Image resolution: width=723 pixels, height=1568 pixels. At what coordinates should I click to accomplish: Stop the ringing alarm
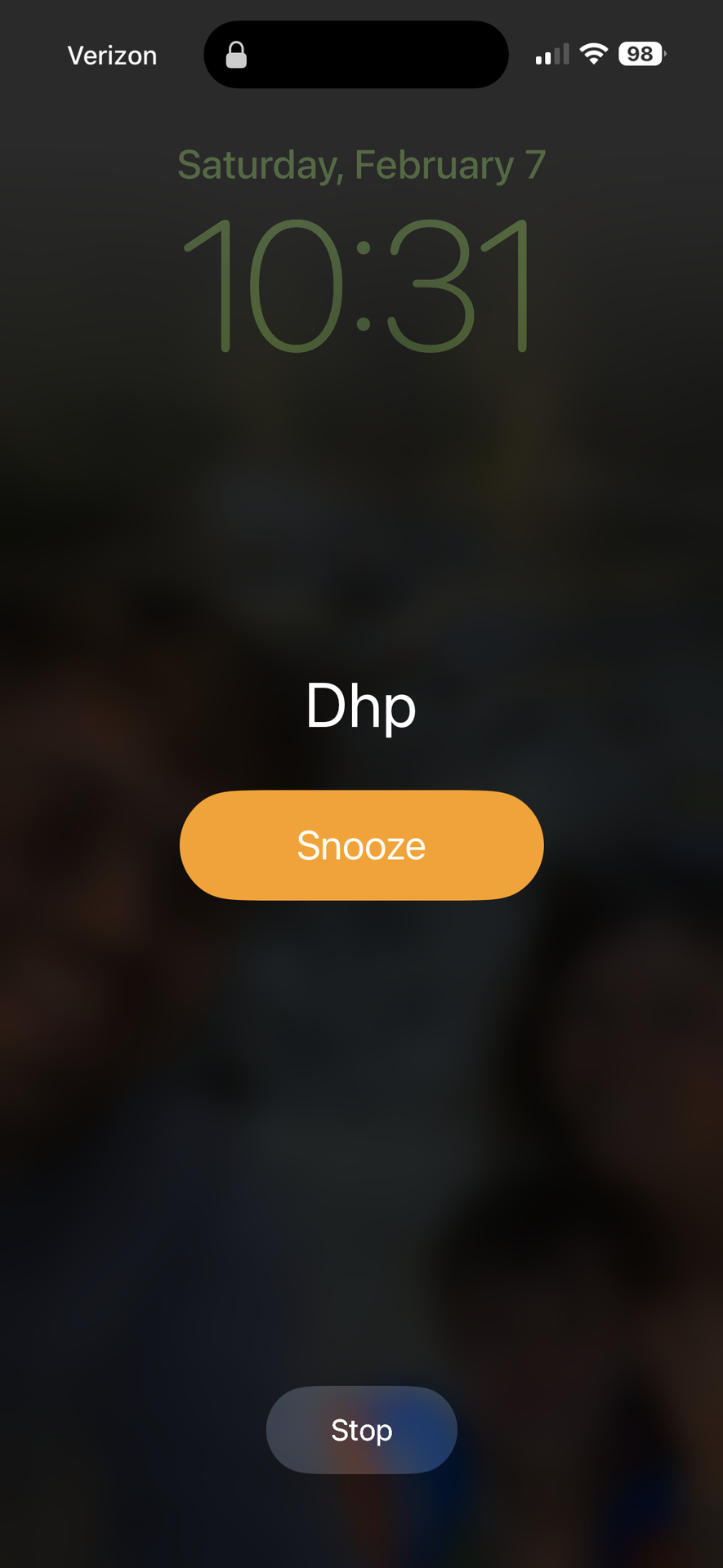click(x=361, y=1430)
